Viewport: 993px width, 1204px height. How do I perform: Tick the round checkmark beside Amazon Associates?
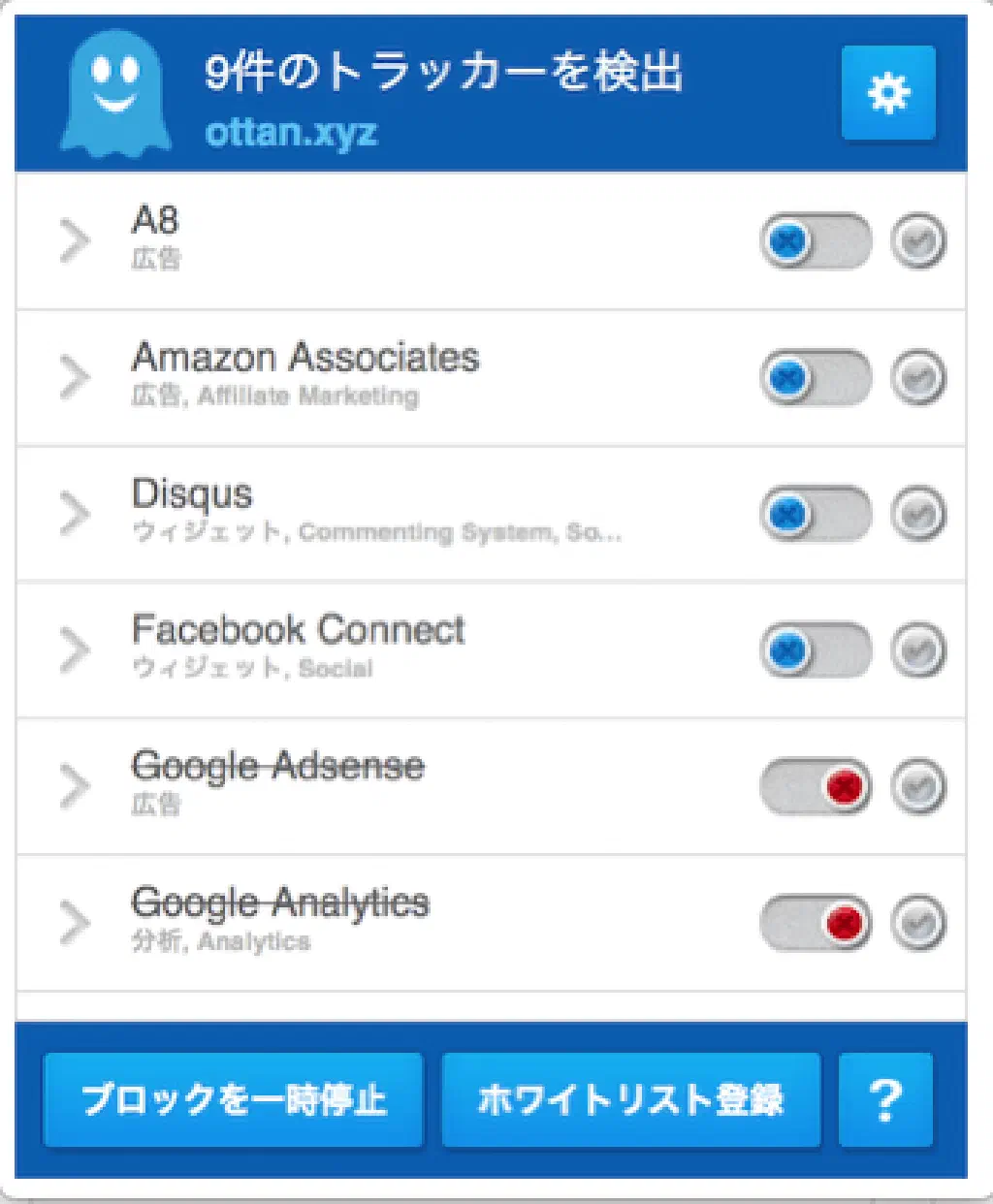coord(918,377)
